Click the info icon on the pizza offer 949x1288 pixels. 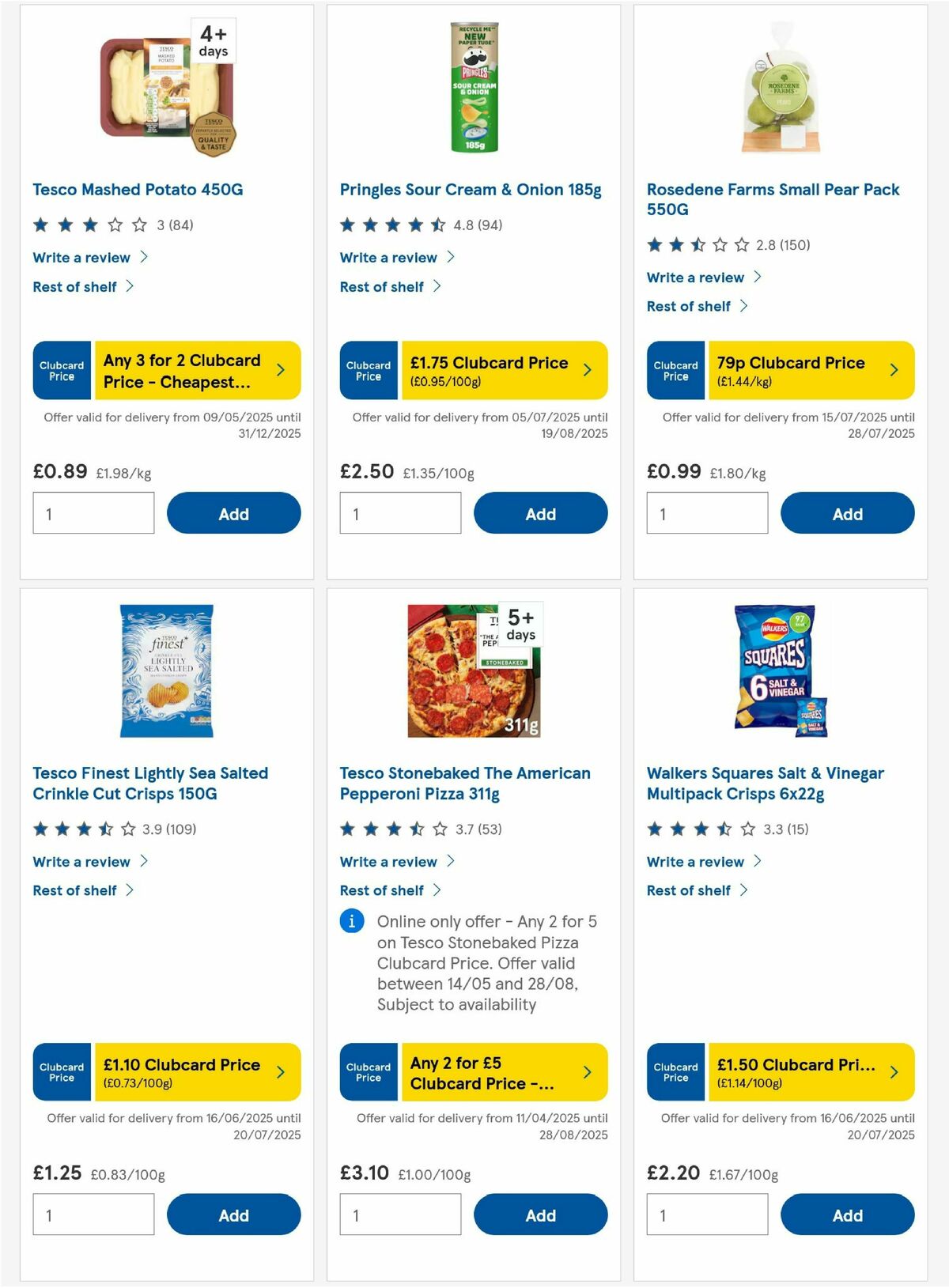[352, 922]
